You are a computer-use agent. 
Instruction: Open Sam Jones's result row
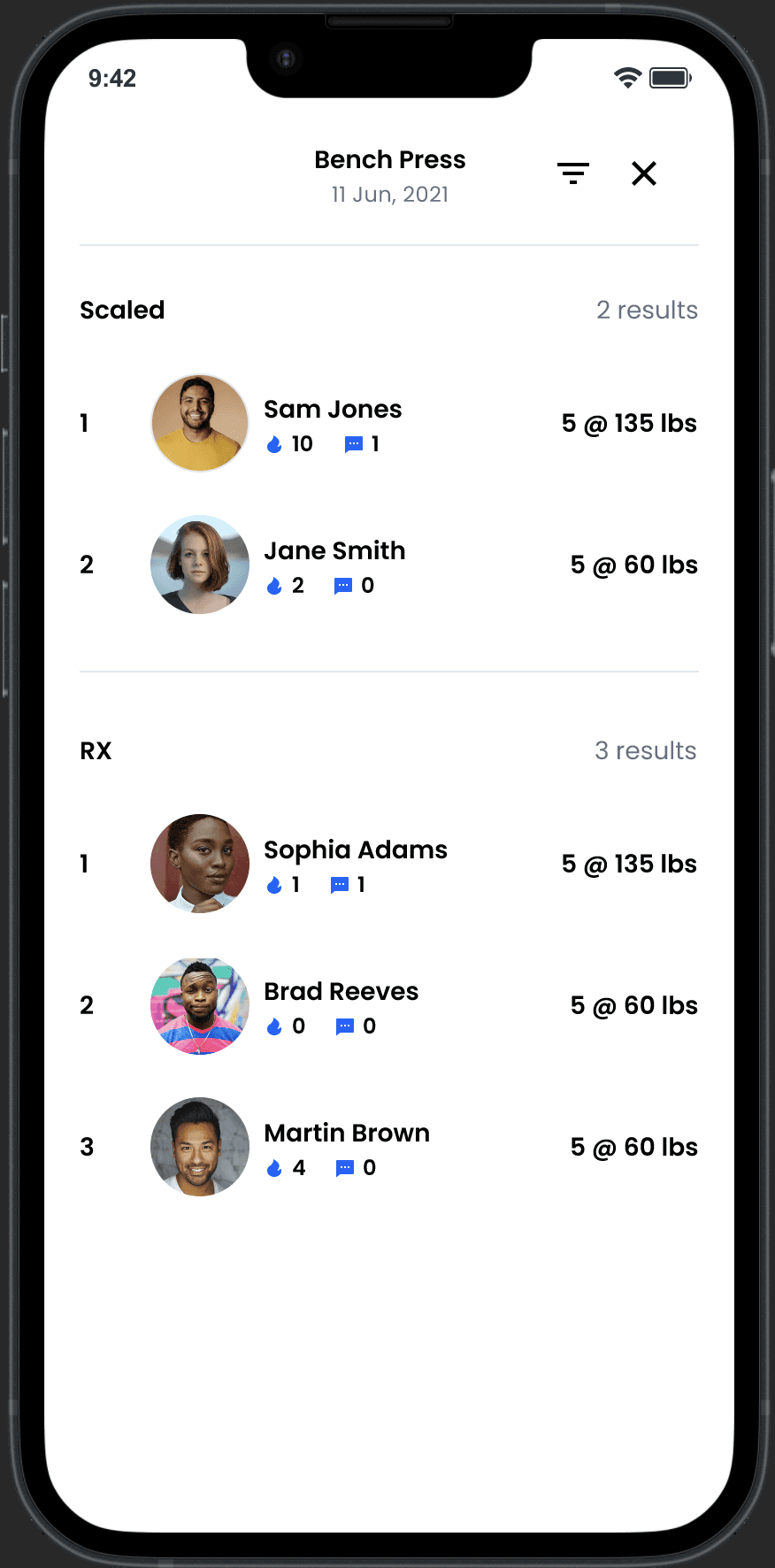[x=388, y=423]
